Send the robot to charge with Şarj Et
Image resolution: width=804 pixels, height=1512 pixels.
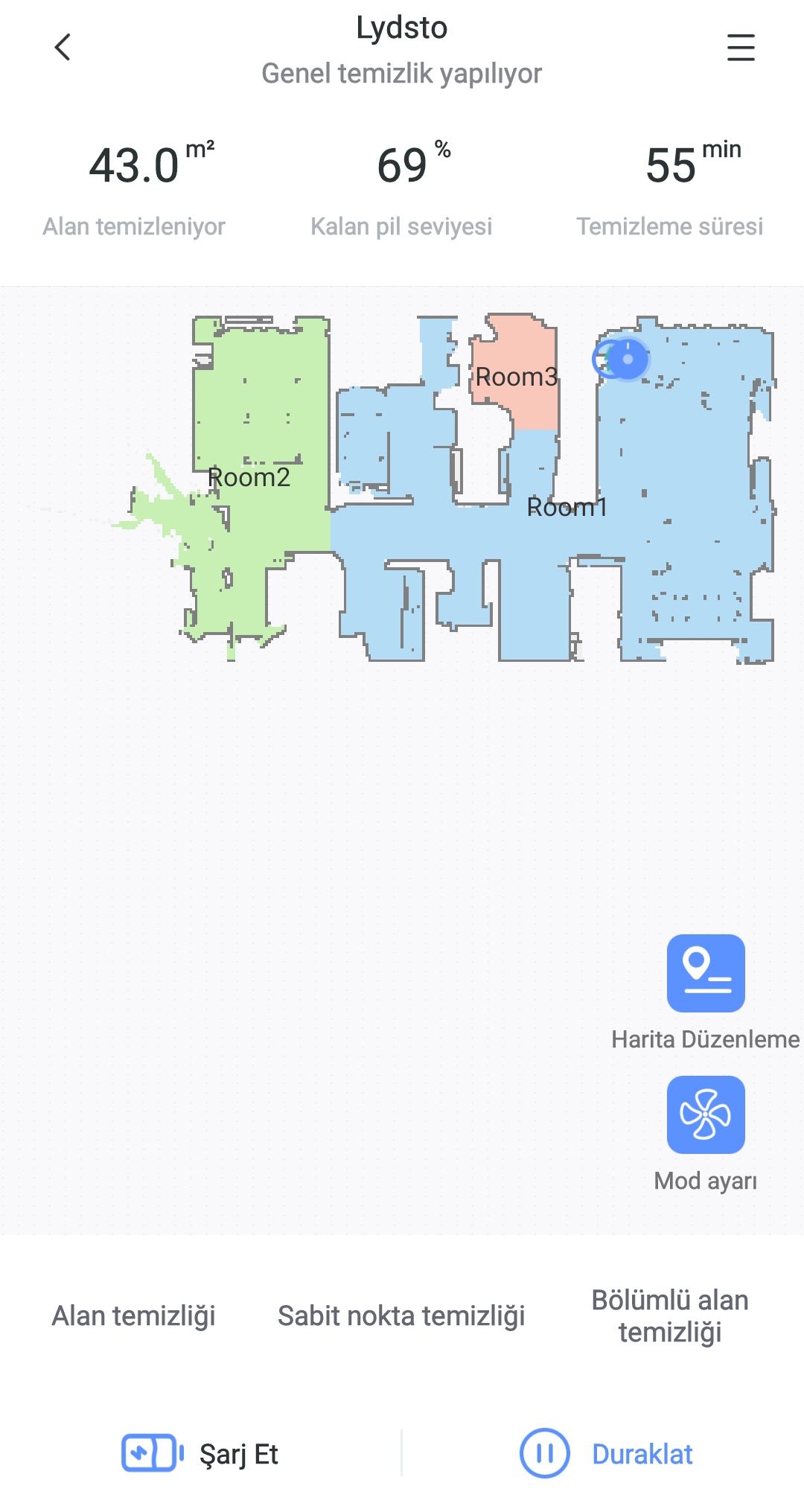(x=200, y=1453)
